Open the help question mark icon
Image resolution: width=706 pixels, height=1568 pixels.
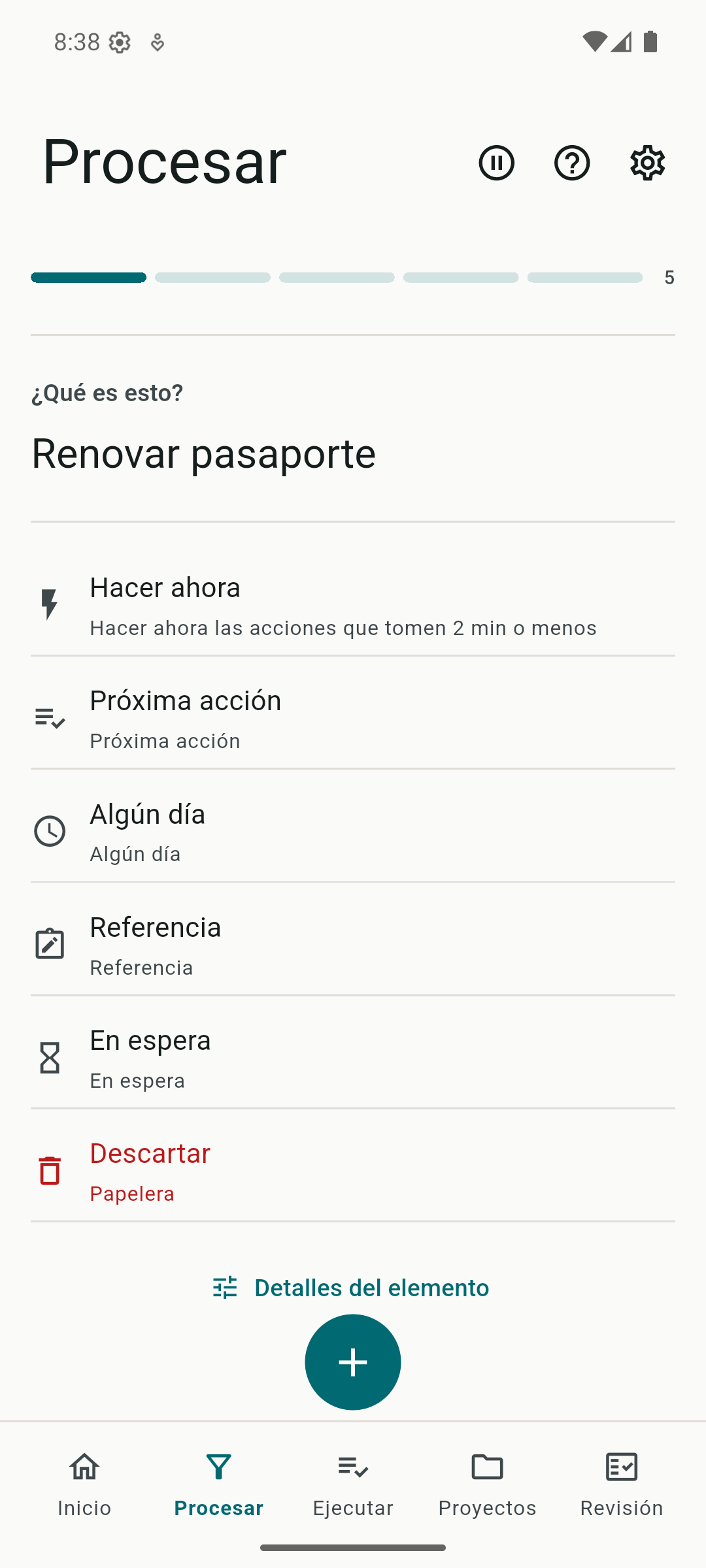click(572, 163)
